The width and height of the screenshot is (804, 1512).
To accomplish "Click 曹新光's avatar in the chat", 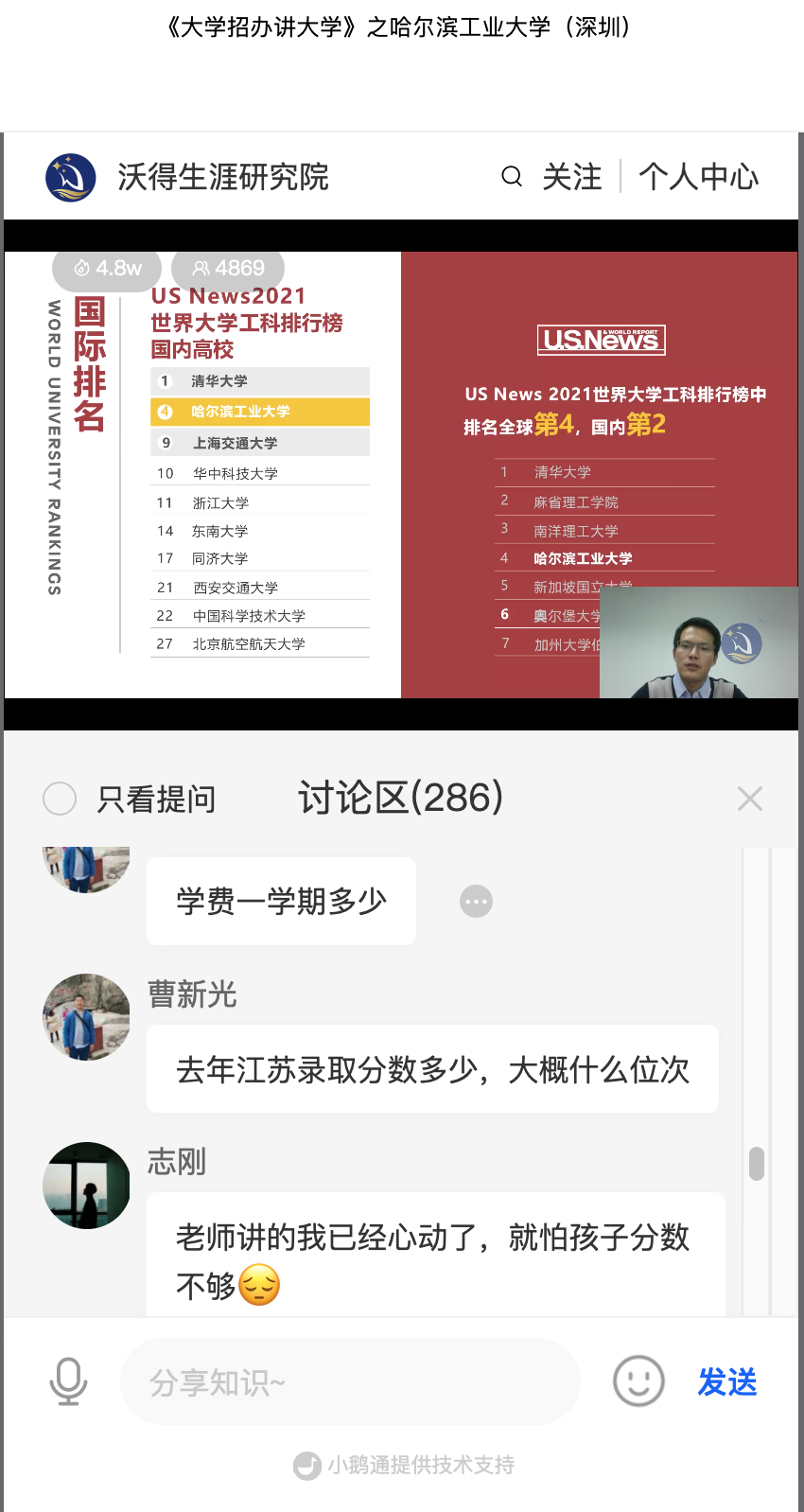I will pos(86,1017).
